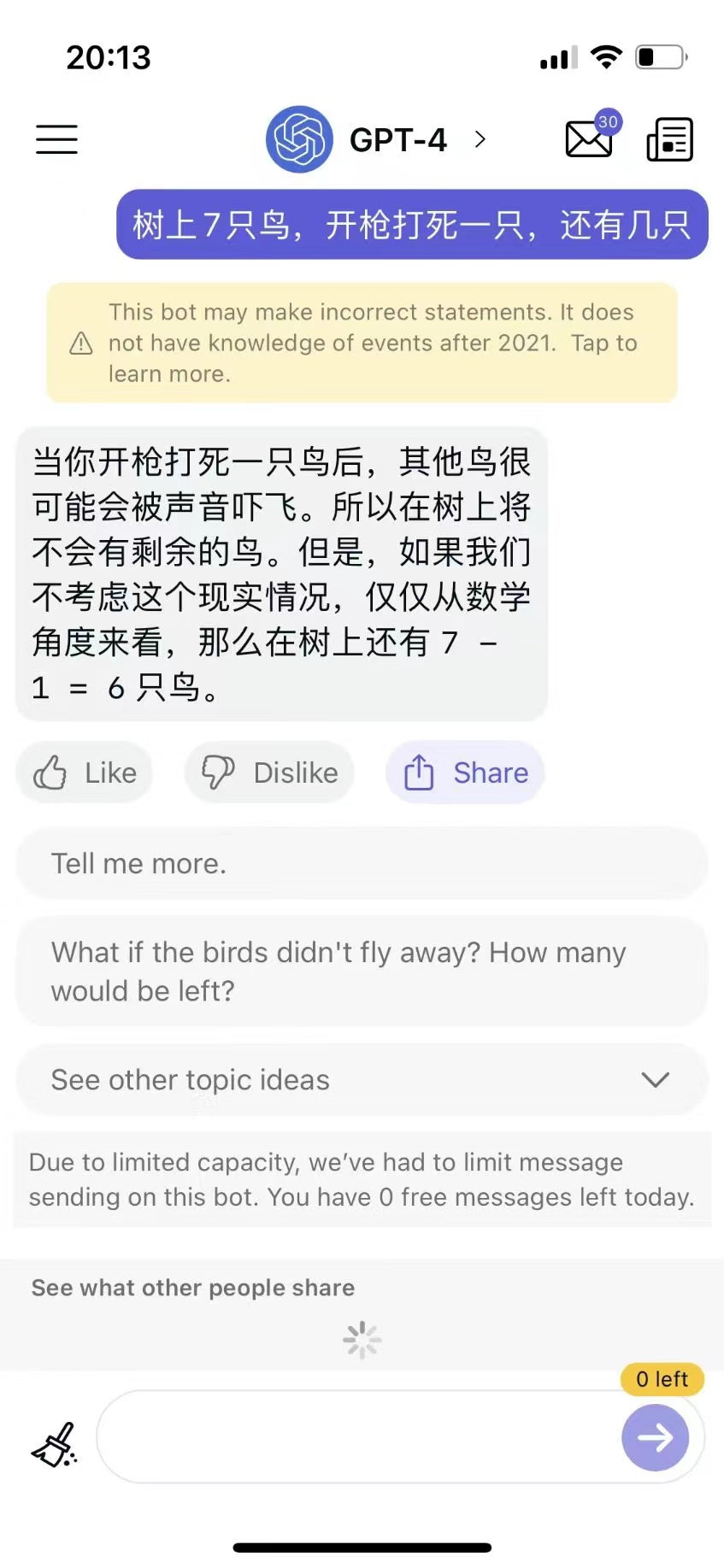
Task: Open the inbox with 30 messages
Action: (590, 139)
